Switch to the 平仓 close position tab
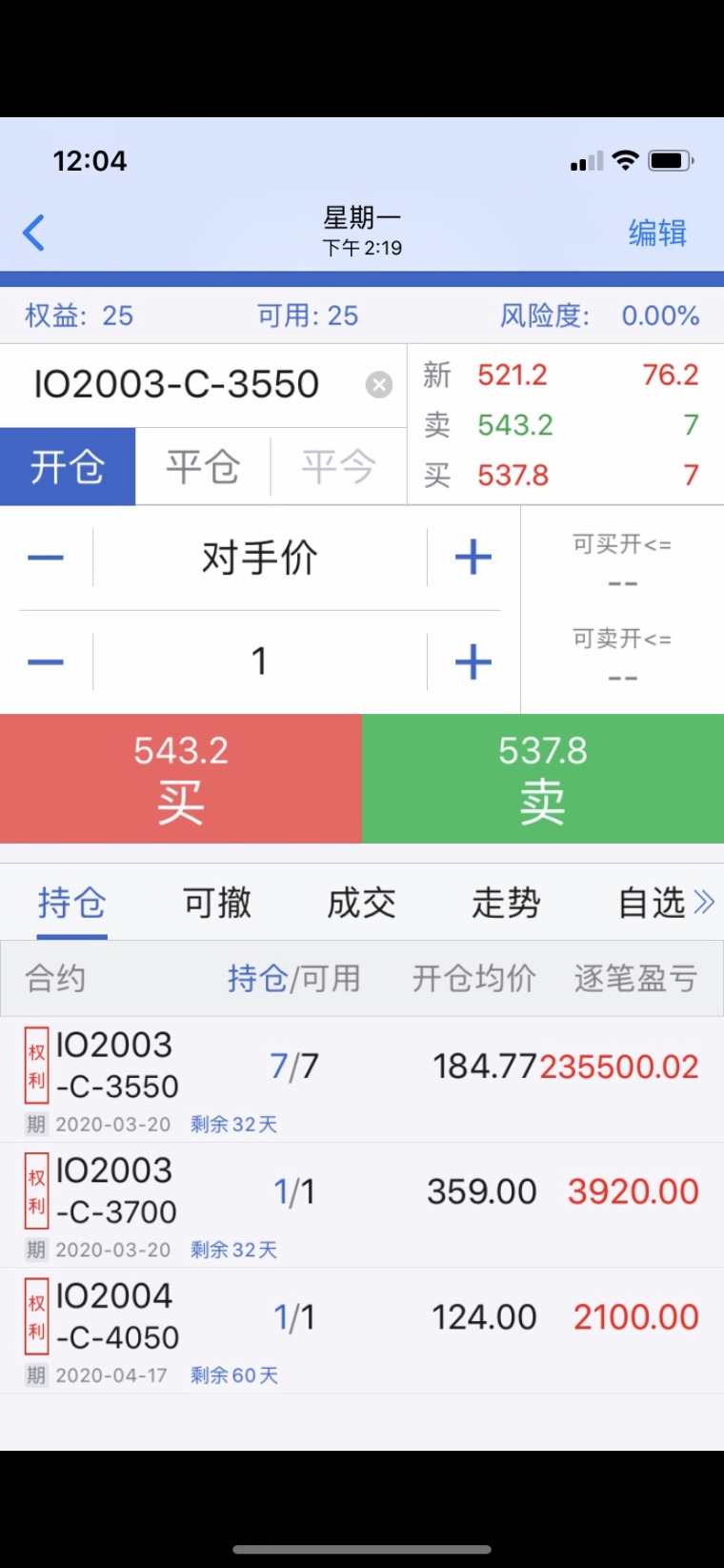This screenshot has height=1568, width=724. pos(203,467)
